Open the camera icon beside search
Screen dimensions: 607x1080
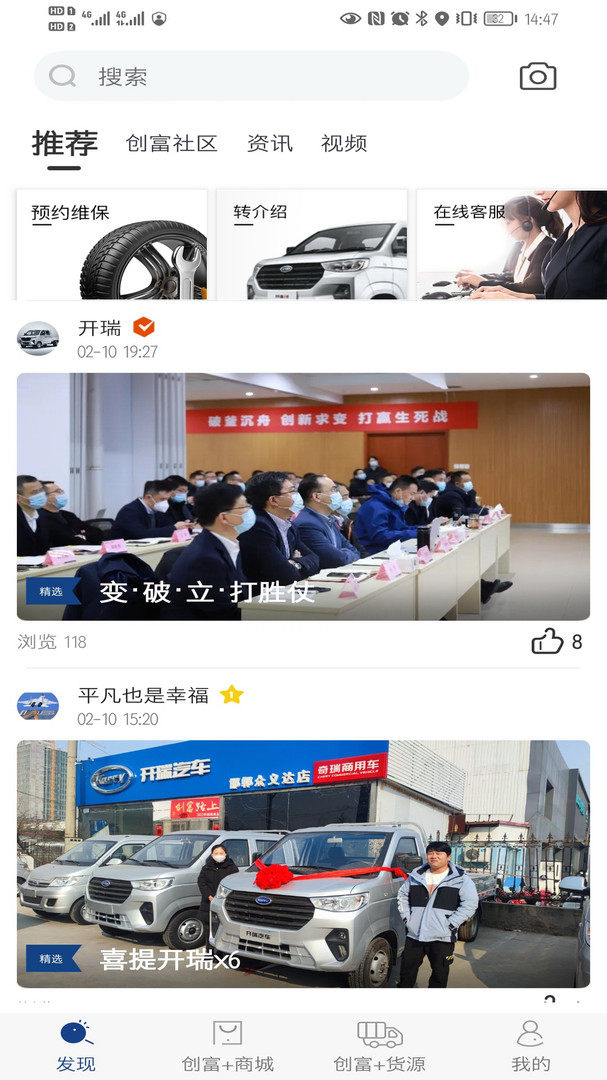(x=538, y=76)
